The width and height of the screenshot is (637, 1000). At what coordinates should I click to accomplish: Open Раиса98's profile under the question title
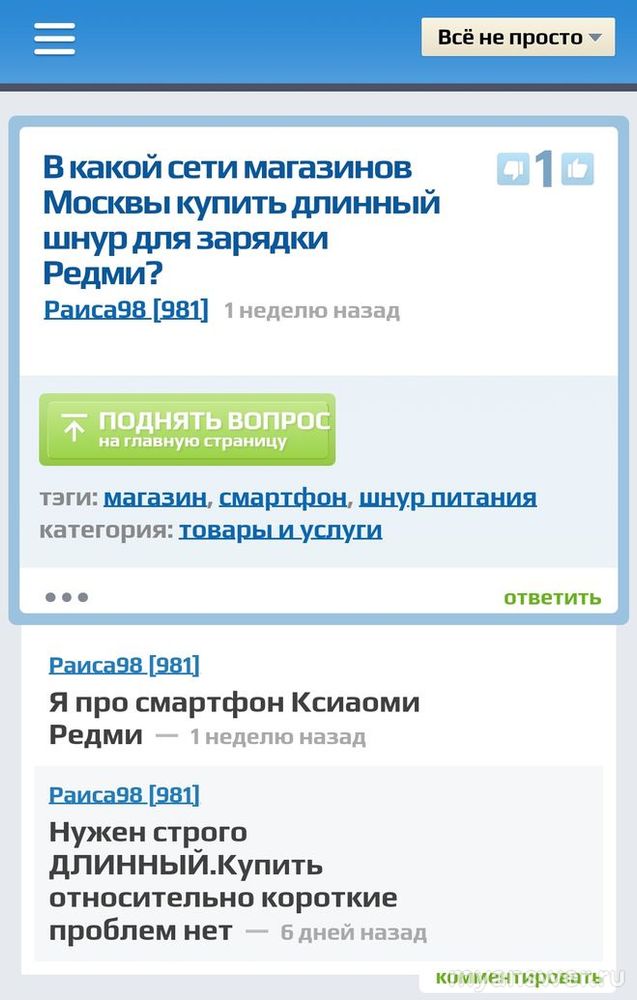126,310
